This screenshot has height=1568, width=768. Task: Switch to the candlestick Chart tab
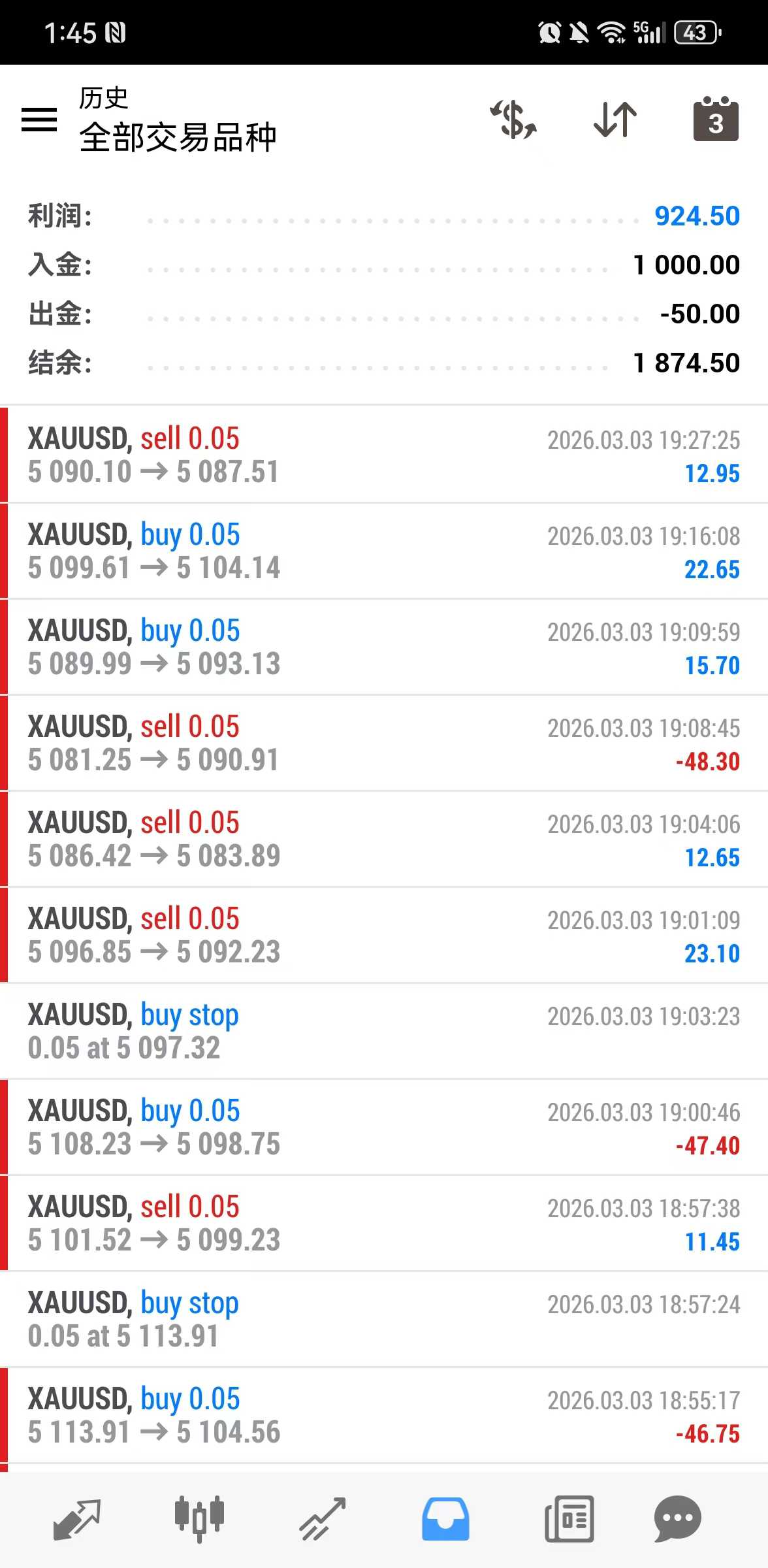[x=199, y=1519]
